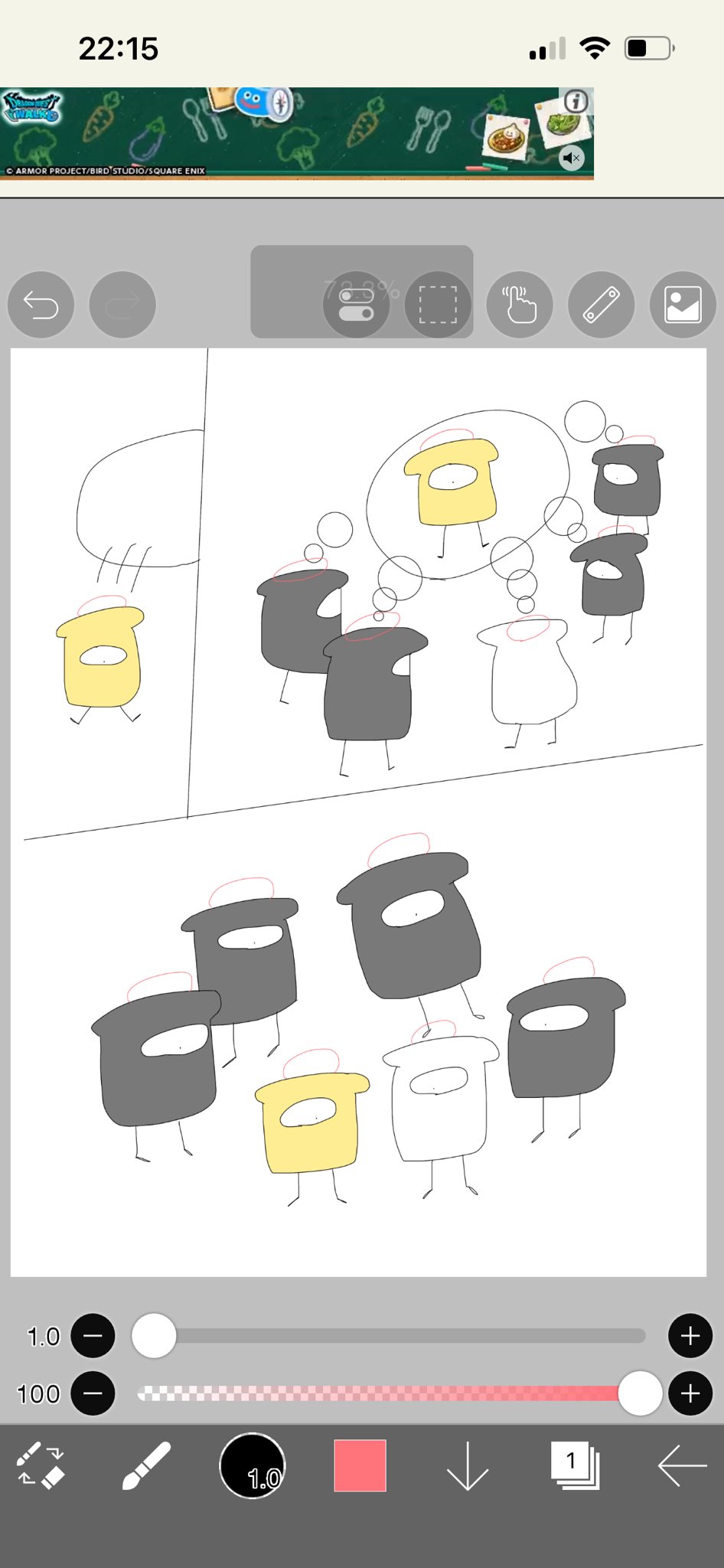Open the stabilizer toggle settings
Image resolution: width=724 pixels, height=1568 pixels.
point(357,305)
